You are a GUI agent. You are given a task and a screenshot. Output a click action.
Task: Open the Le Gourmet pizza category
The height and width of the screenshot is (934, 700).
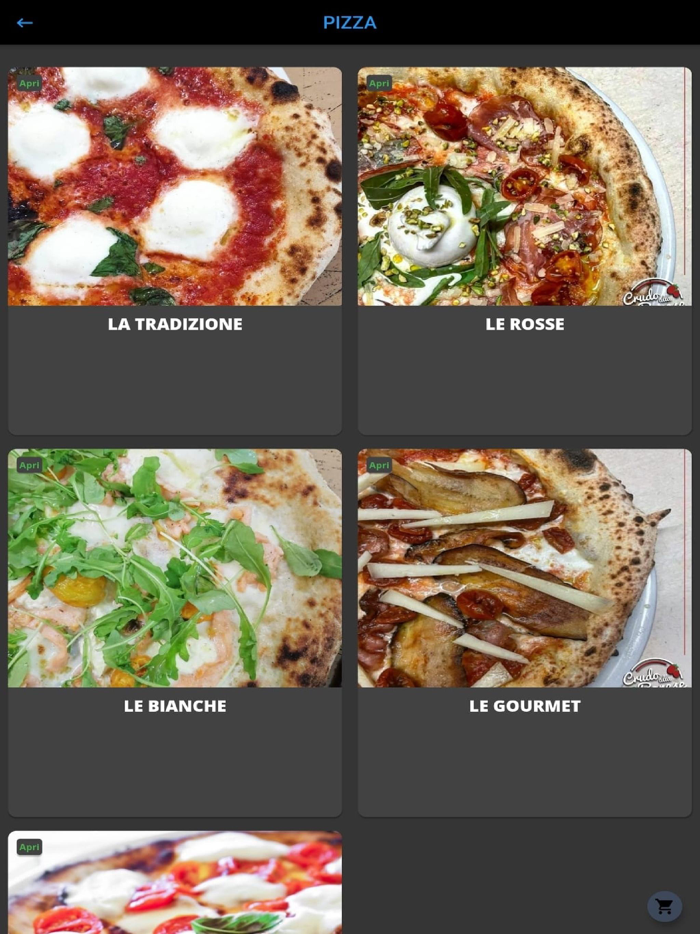click(524, 632)
